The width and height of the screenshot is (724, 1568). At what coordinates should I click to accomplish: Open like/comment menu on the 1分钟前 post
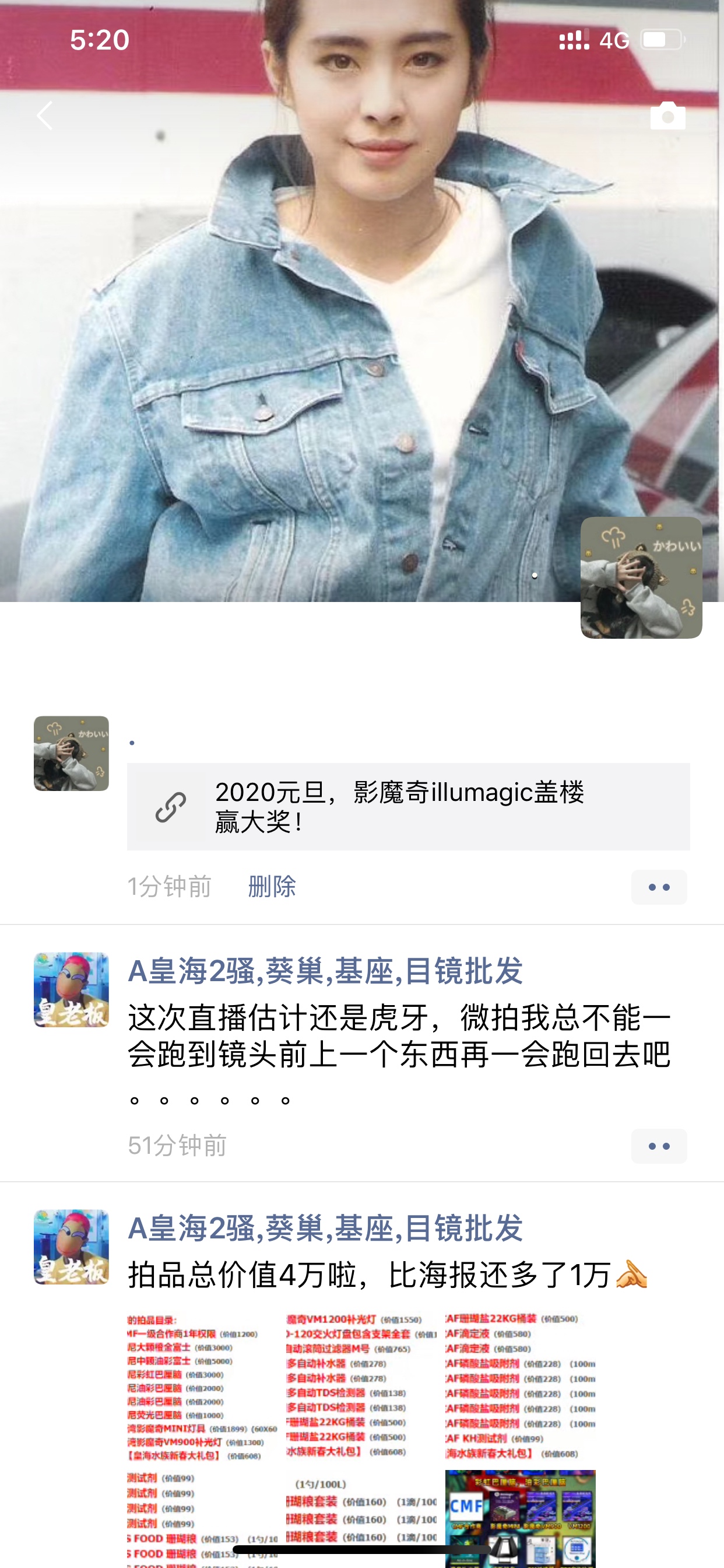click(658, 887)
